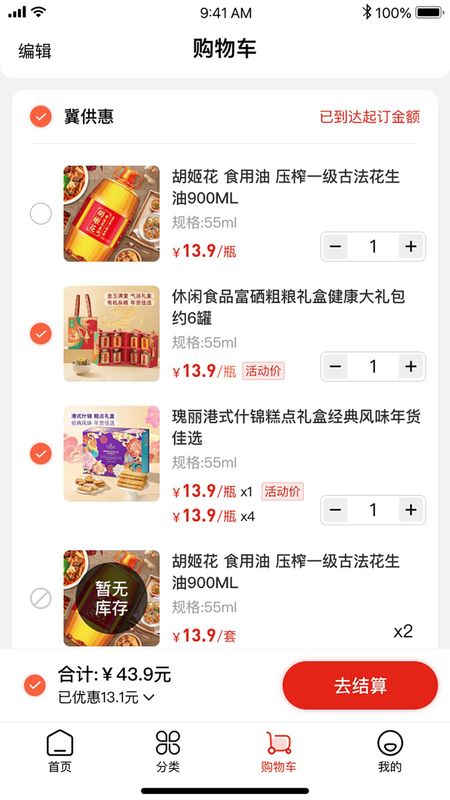Deselect the 休闲食品富硒粗粮礼盒 checkbox
This screenshot has width=450, height=800.
(41, 334)
